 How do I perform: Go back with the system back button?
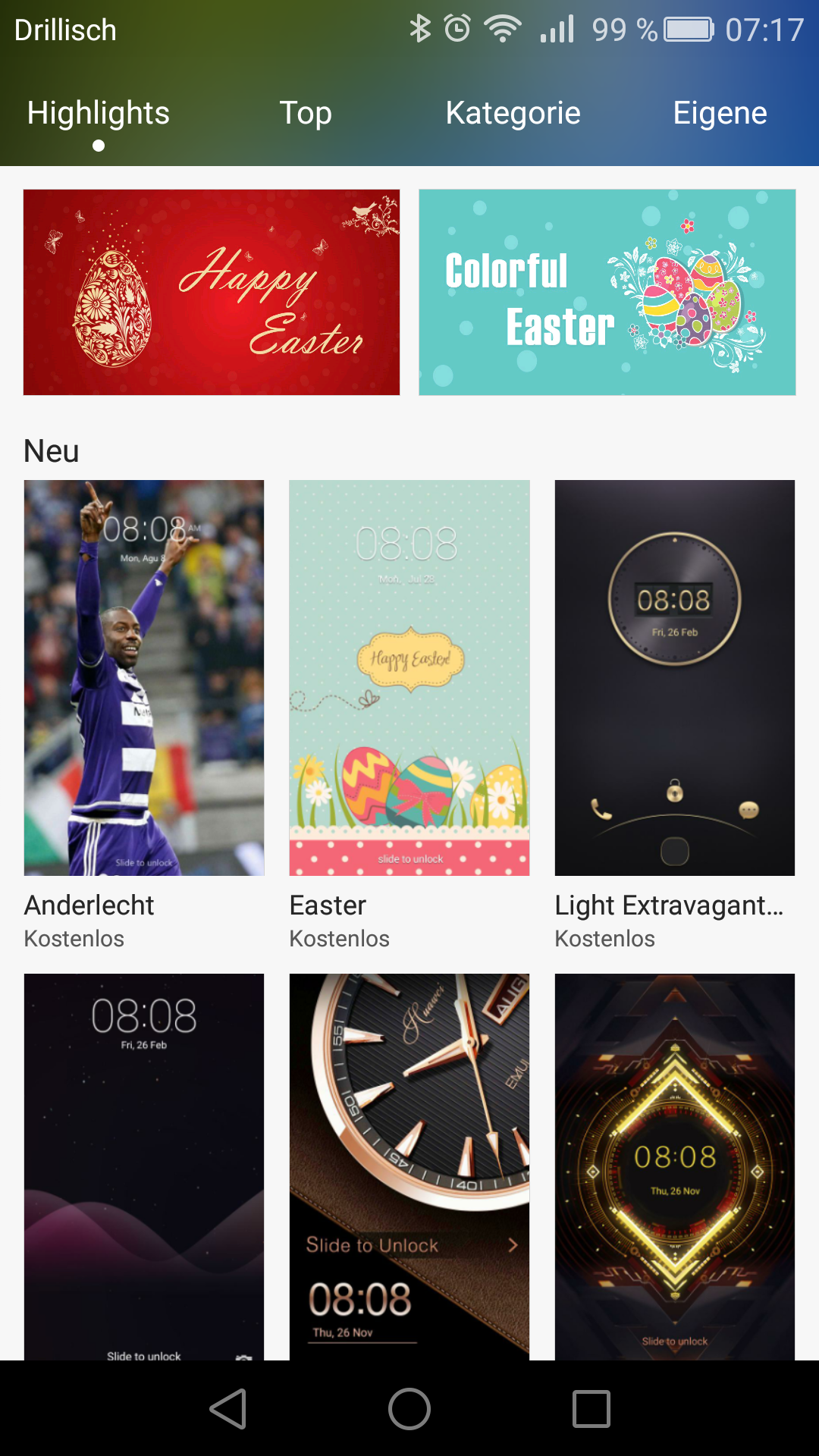tap(227, 1409)
